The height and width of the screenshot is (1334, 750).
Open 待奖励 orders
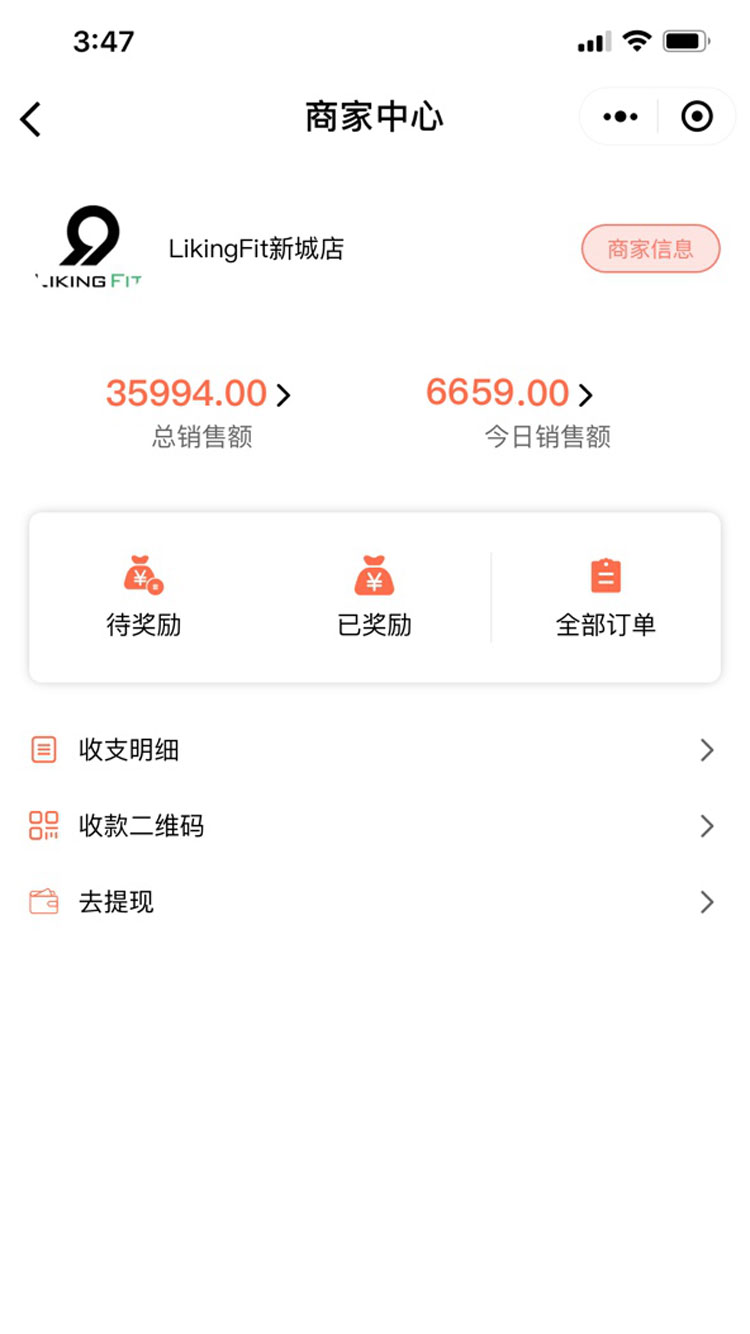tap(144, 597)
